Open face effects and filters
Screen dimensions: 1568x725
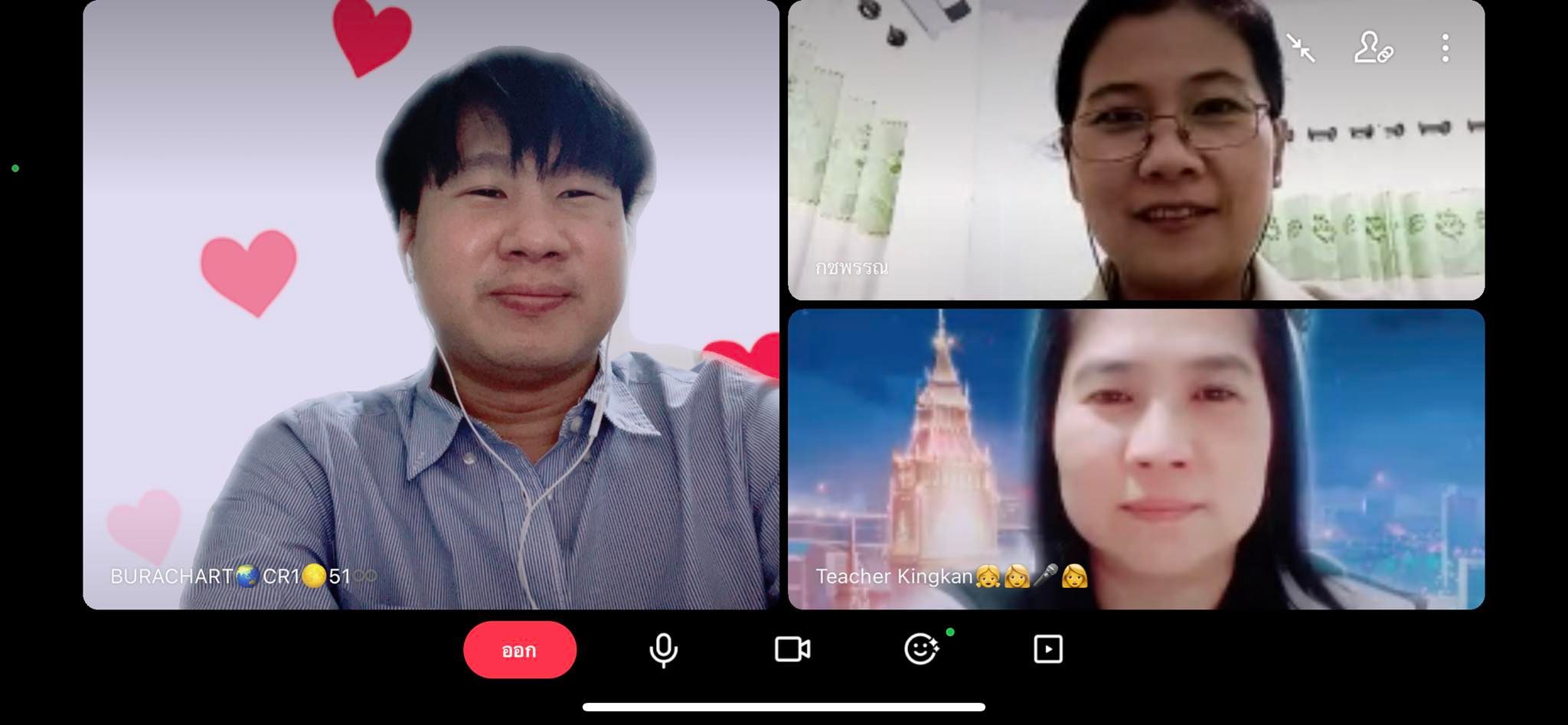[920, 649]
